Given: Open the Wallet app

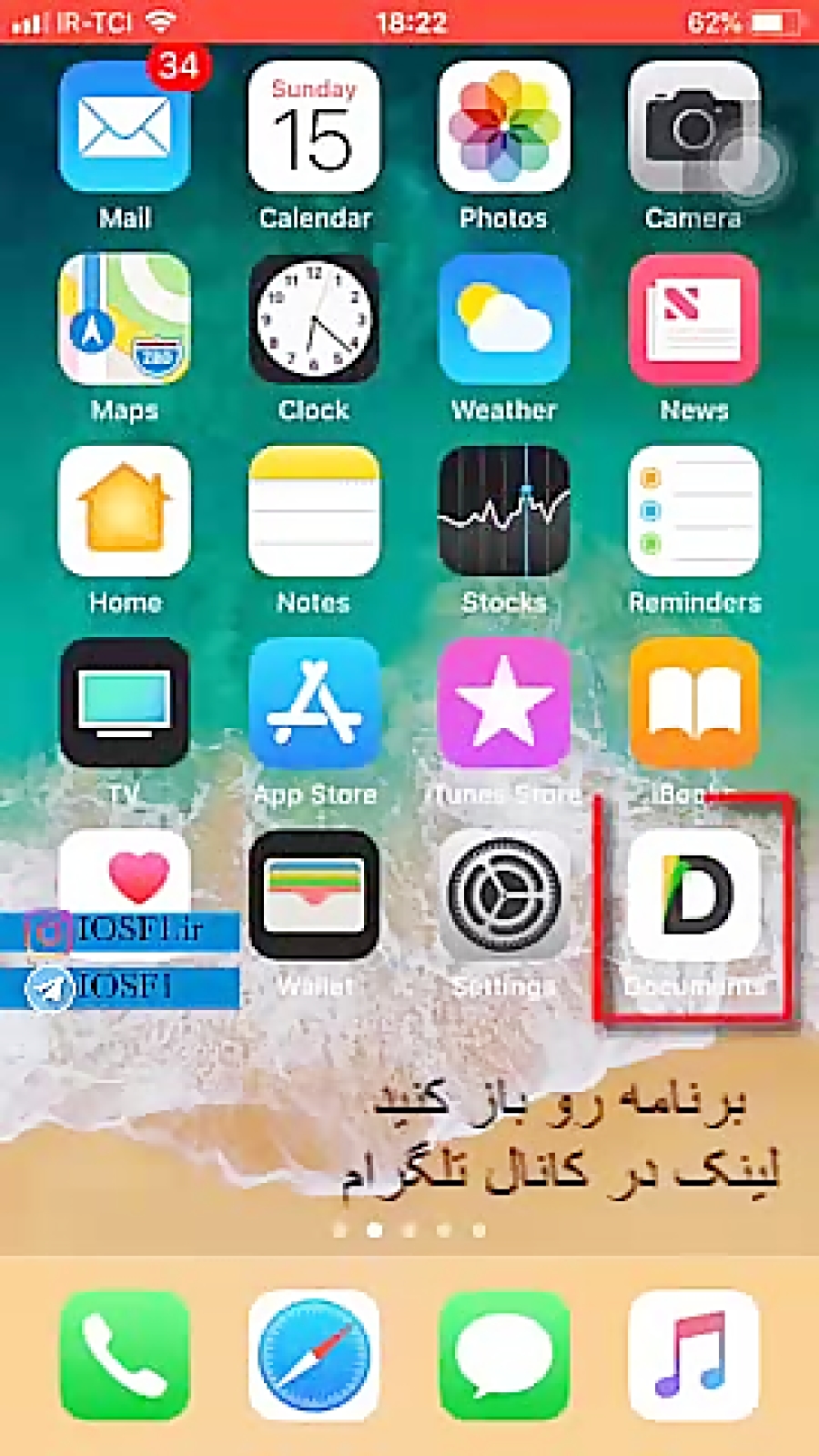Looking at the screenshot, I should coord(314,895).
